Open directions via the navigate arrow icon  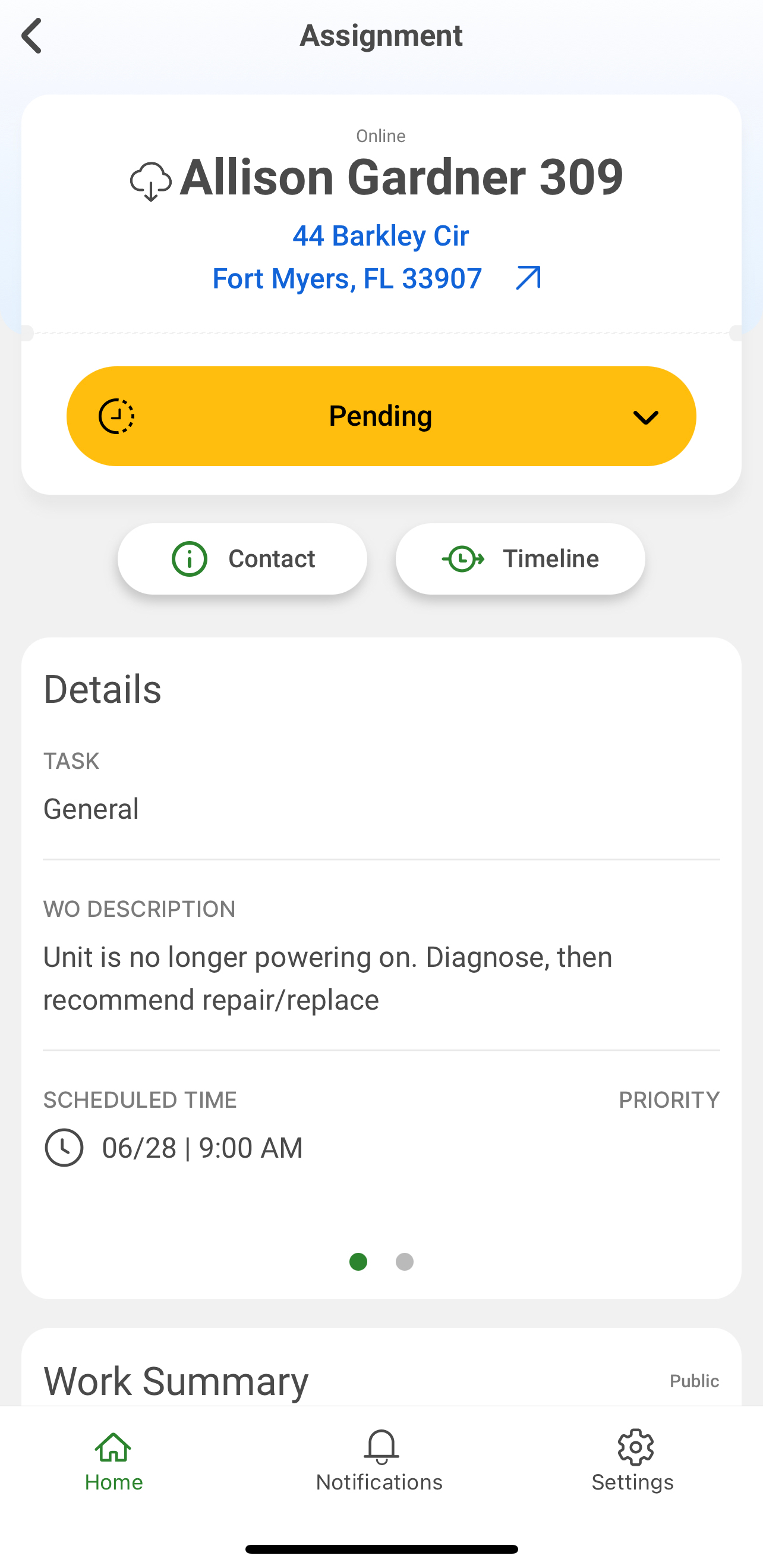pos(528,278)
